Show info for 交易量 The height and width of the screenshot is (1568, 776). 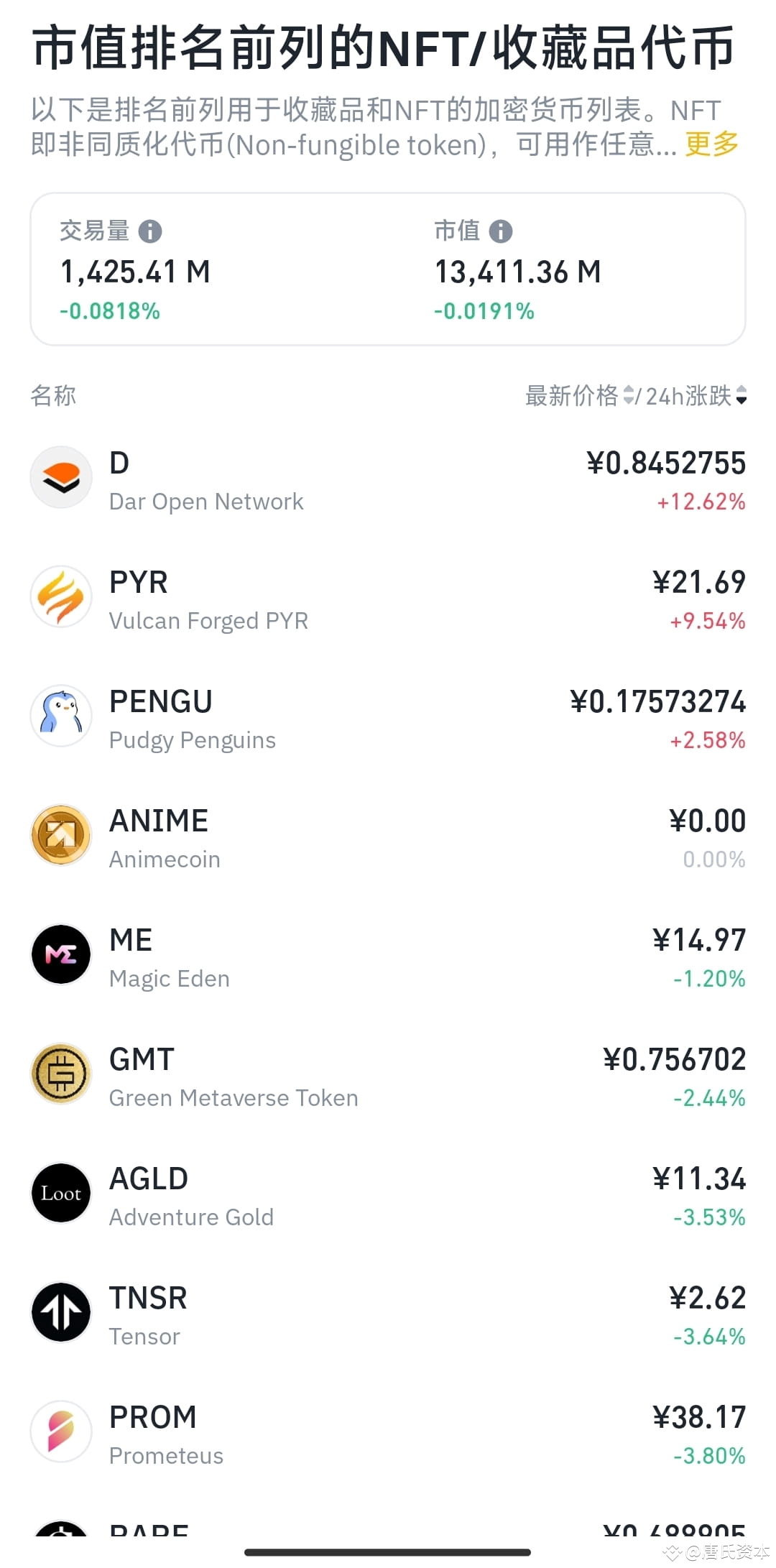tap(150, 231)
